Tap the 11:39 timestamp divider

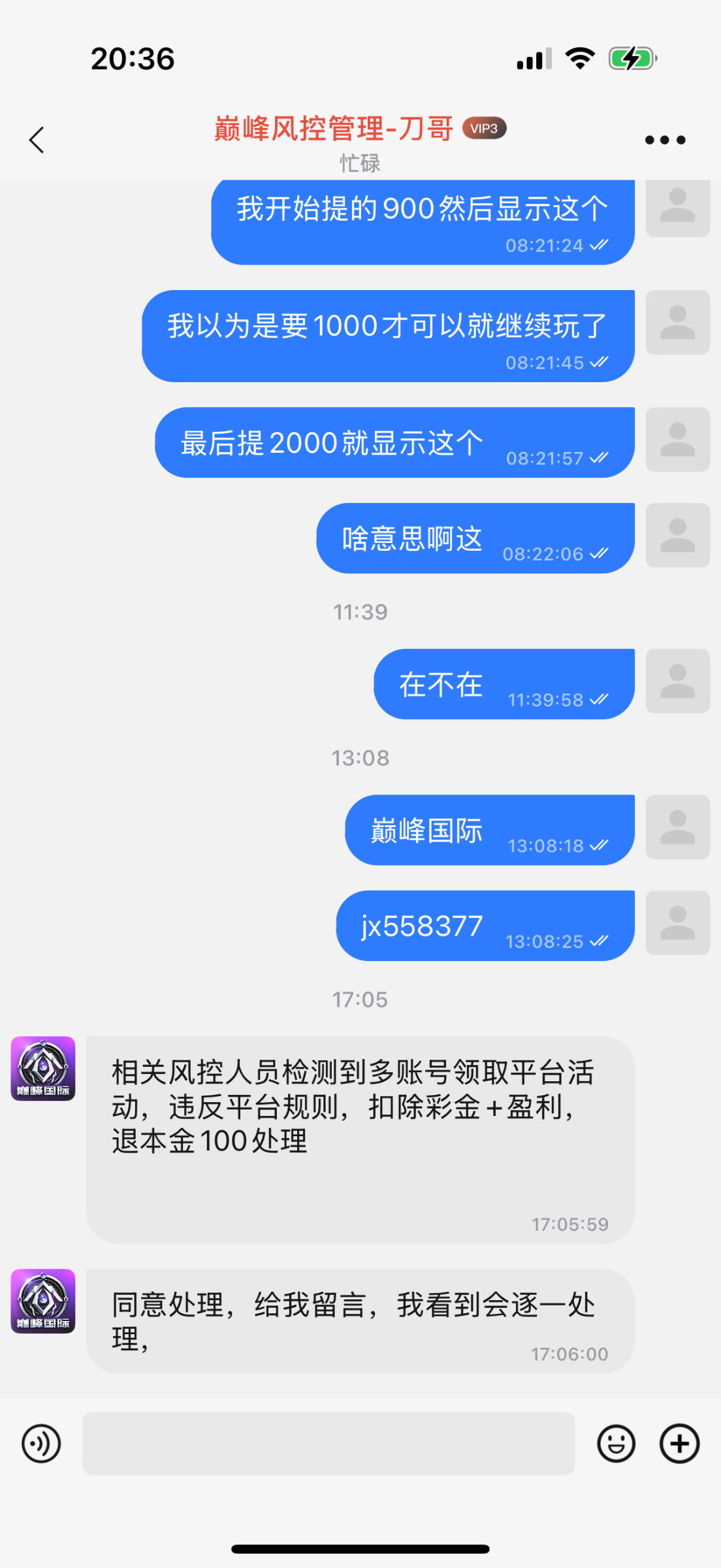click(x=360, y=612)
